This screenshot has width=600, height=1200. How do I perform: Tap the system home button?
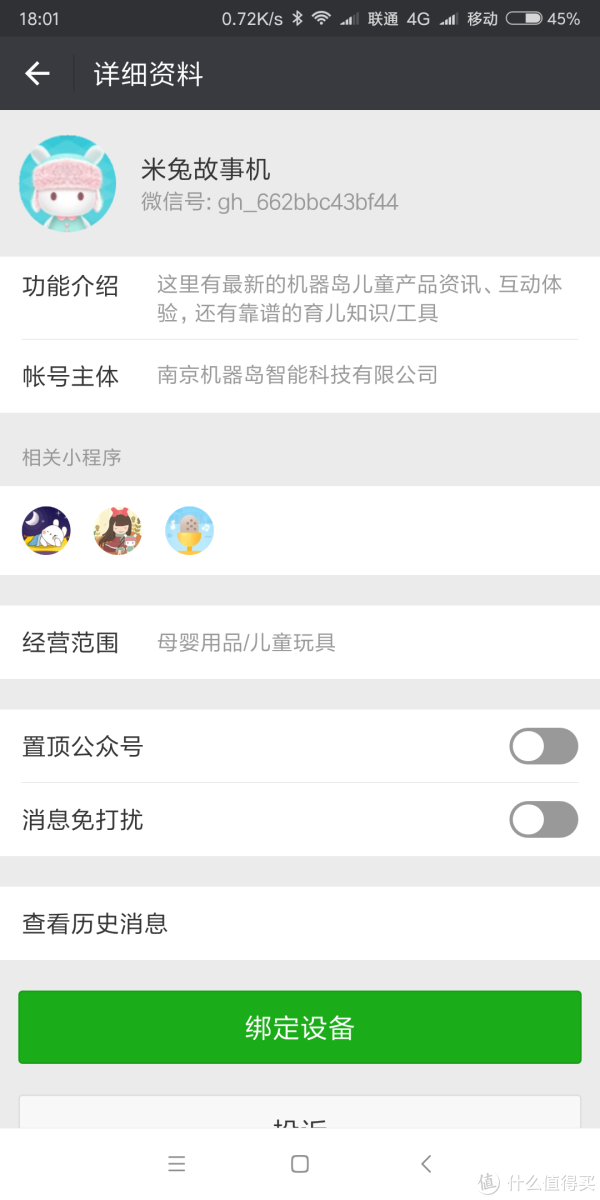pos(299,1163)
